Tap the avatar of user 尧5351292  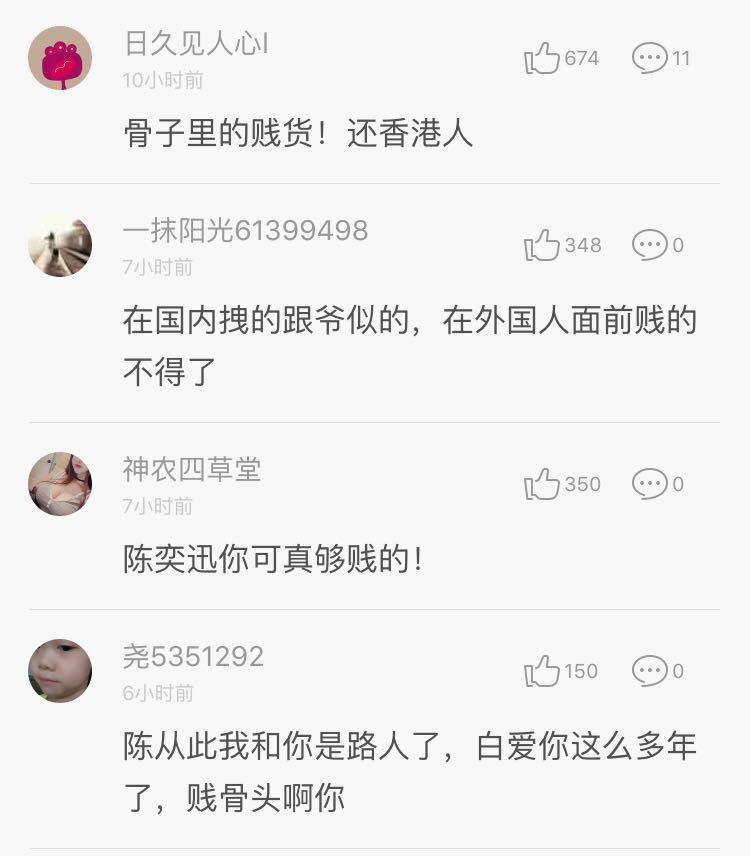60,671
